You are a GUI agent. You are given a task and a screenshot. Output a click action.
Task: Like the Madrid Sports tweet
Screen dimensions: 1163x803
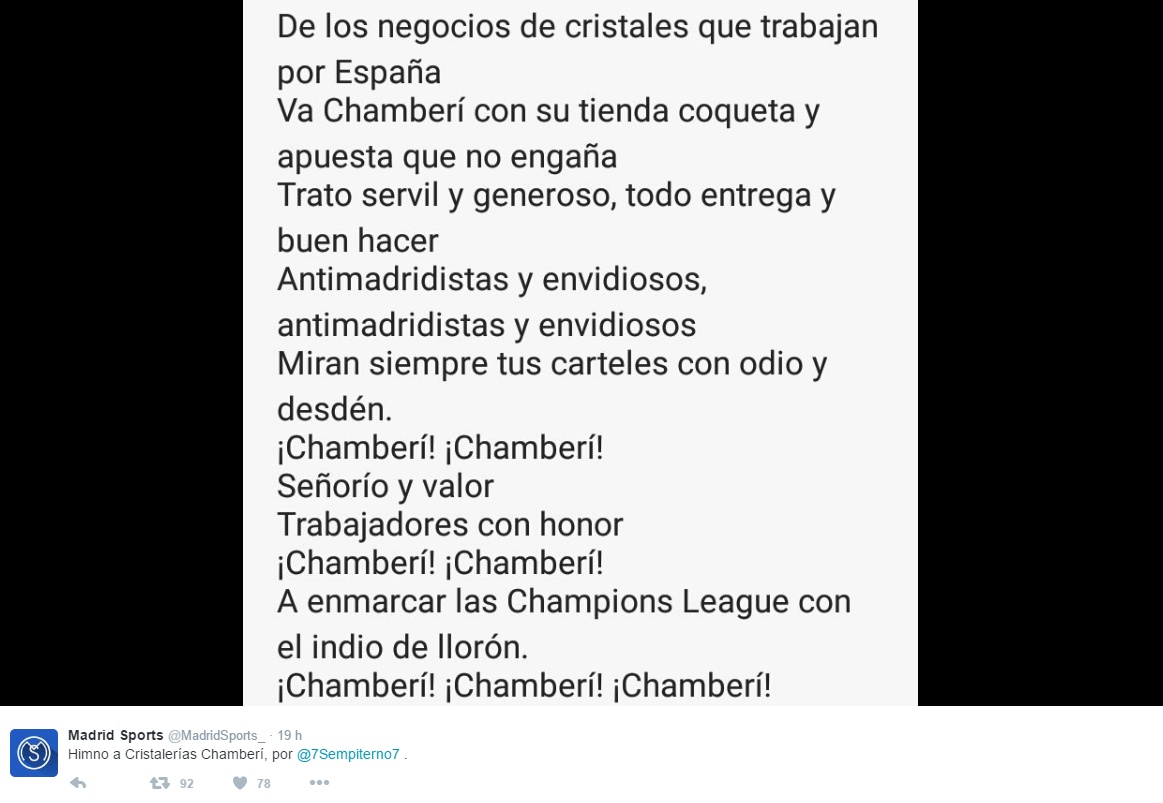240,784
